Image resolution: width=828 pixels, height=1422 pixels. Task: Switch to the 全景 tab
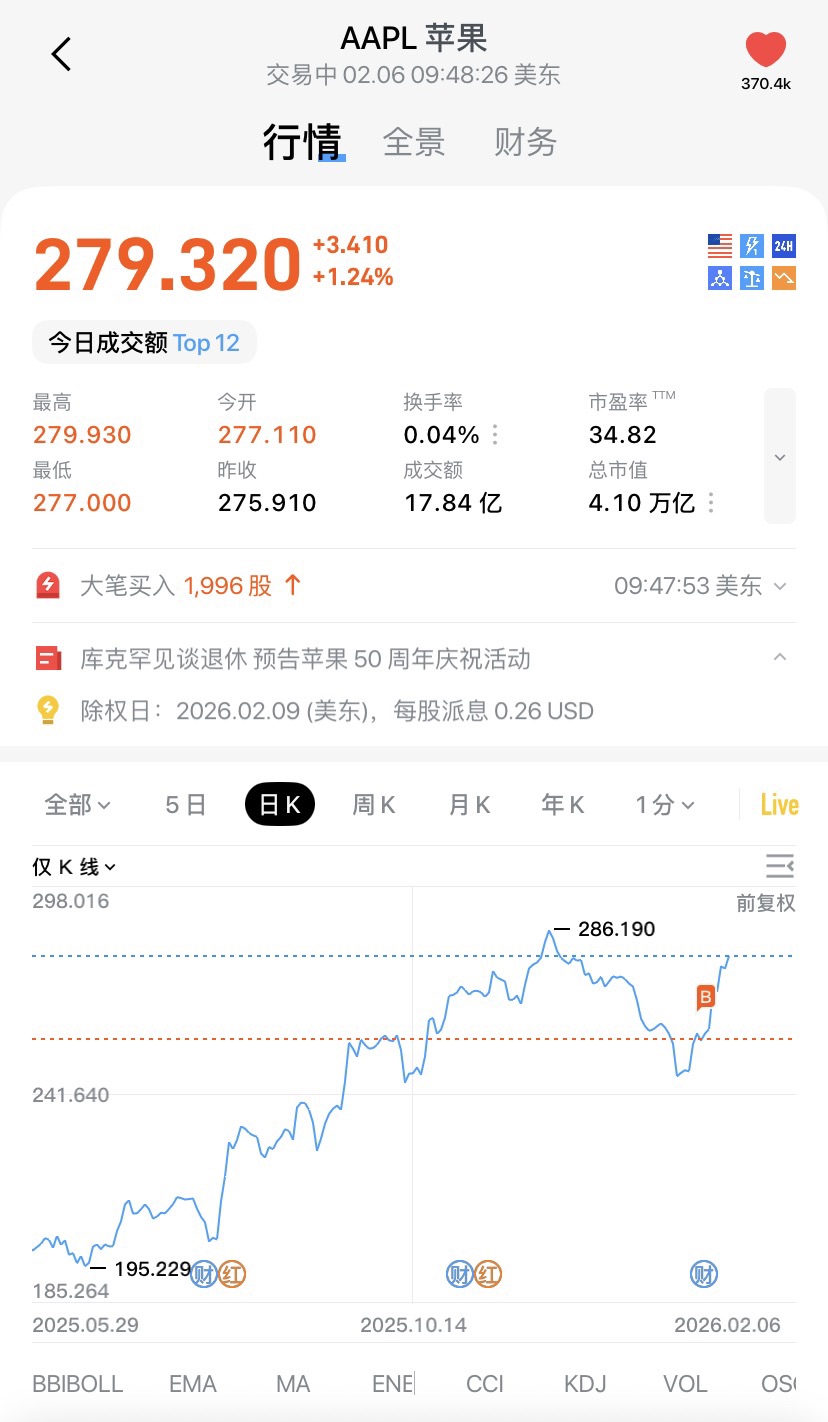click(414, 142)
